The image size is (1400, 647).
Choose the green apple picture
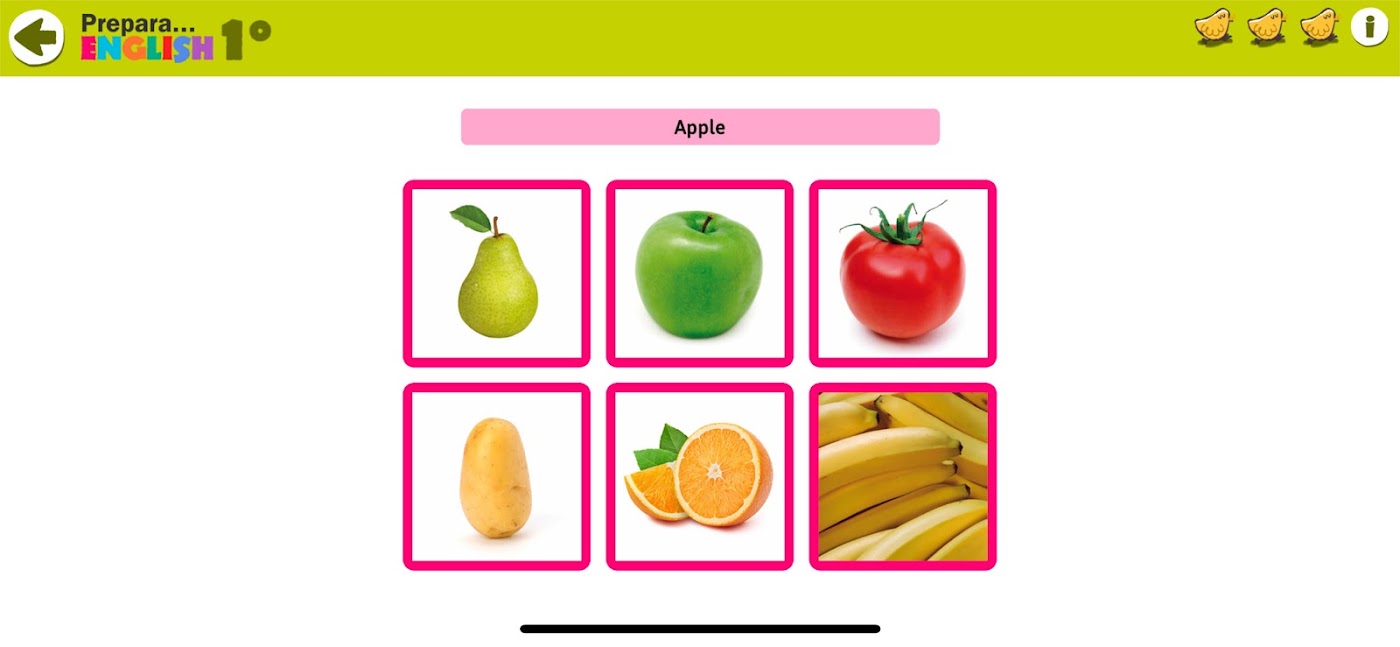(x=699, y=273)
